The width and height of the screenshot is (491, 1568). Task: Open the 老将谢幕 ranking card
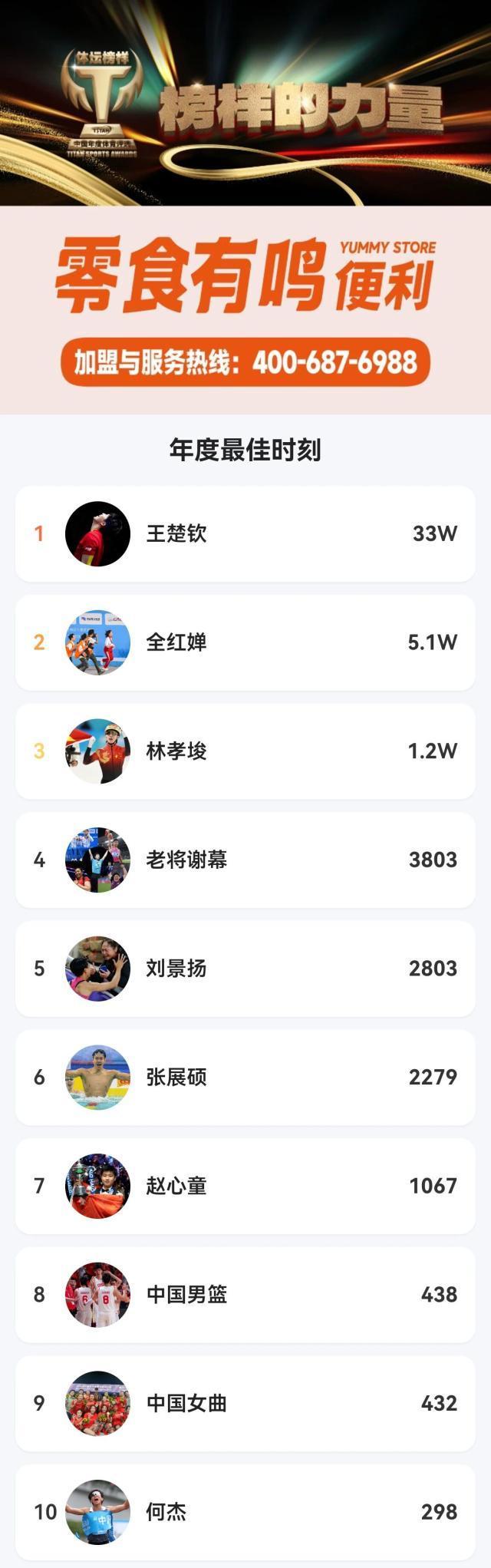click(x=245, y=860)
